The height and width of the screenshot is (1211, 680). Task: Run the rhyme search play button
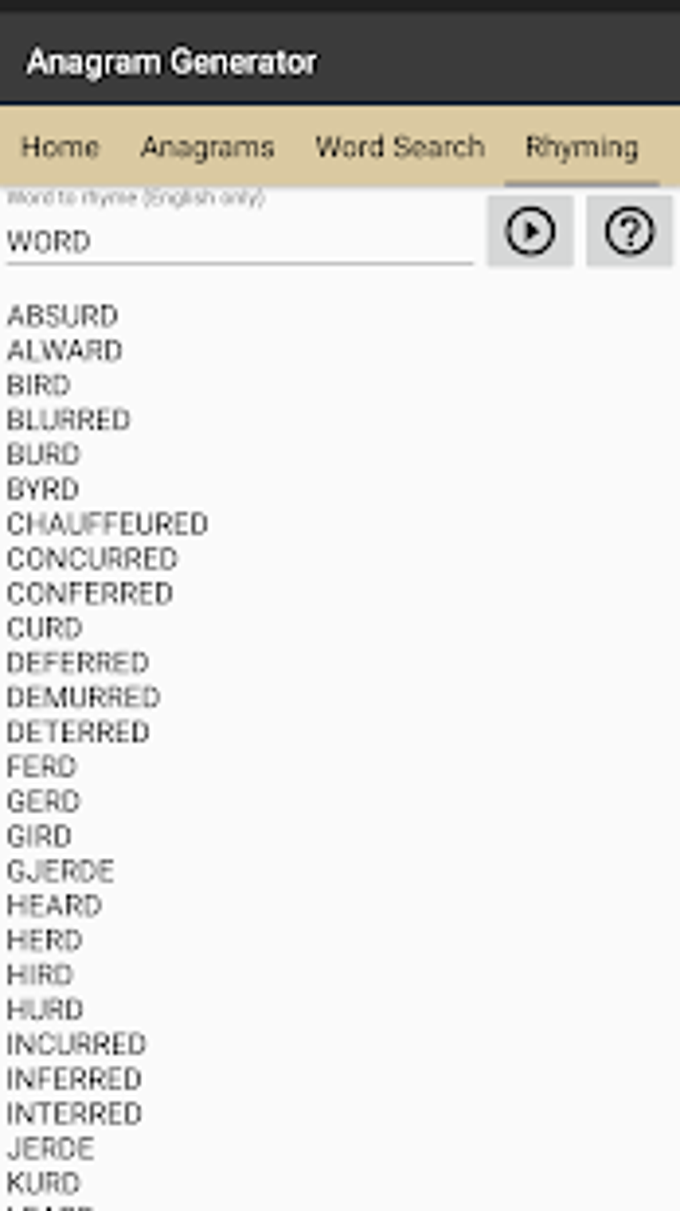pyautogui.click(x=530, y=232)
